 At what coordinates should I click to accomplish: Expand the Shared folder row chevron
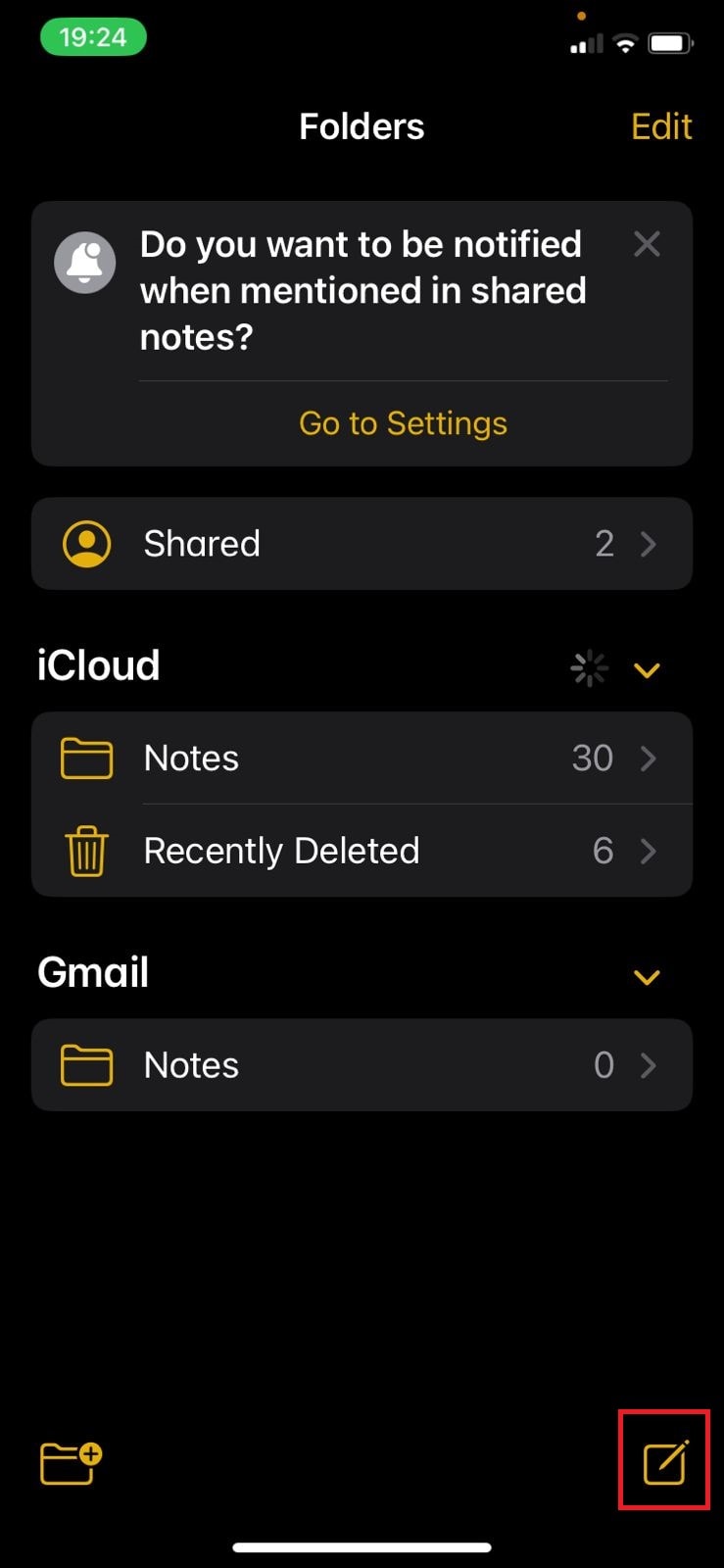coord(648,543)
